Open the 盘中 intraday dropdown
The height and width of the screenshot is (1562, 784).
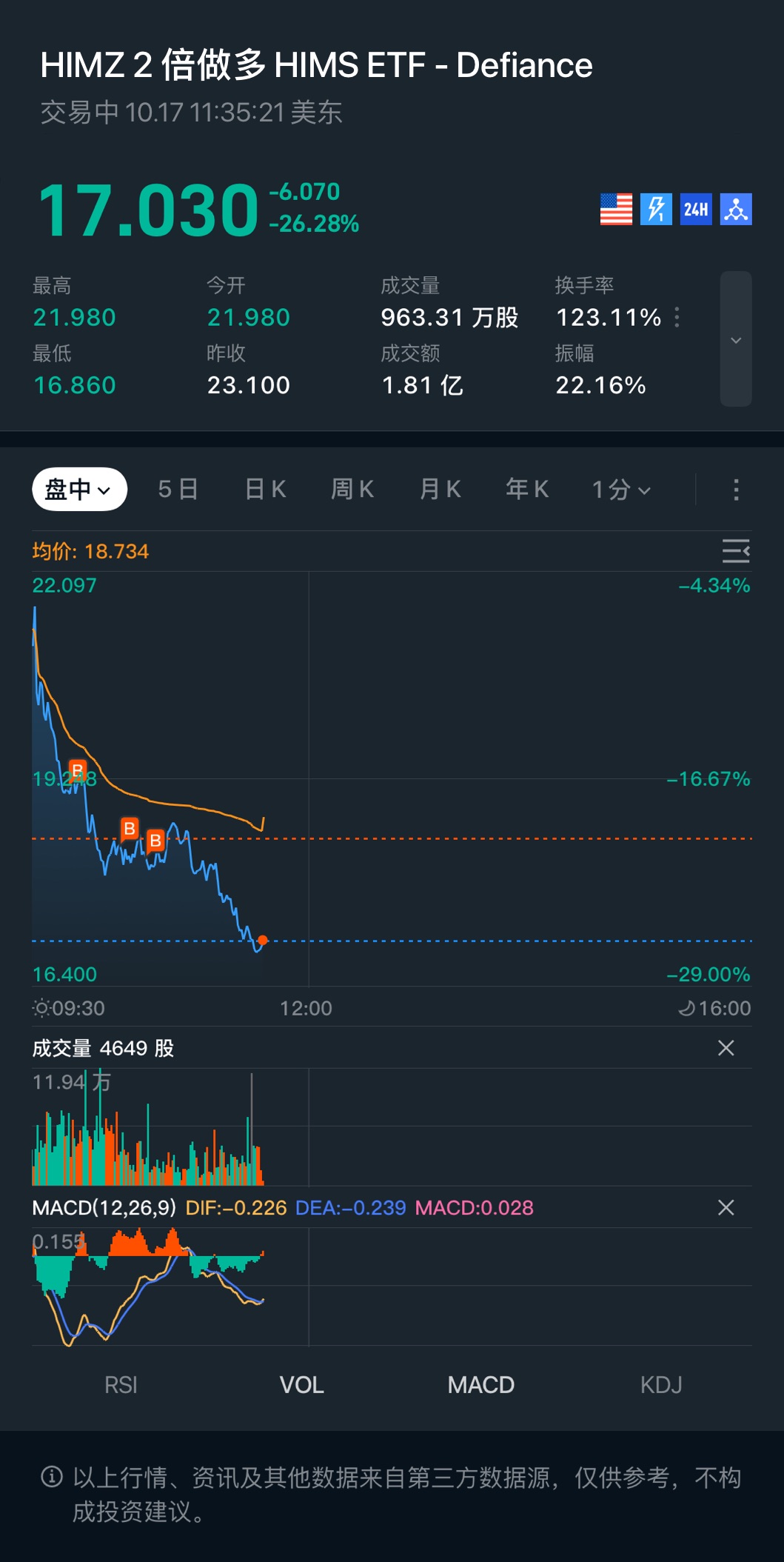79,490
